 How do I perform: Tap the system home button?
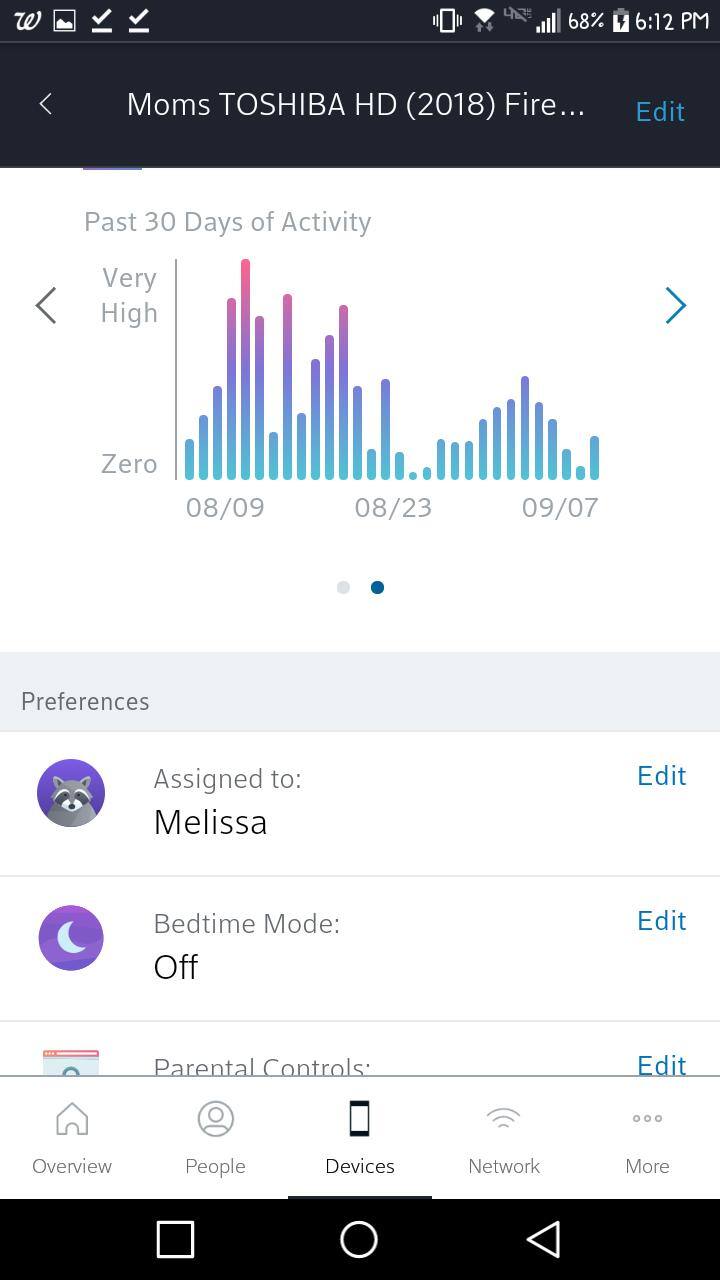point(359,1240)
